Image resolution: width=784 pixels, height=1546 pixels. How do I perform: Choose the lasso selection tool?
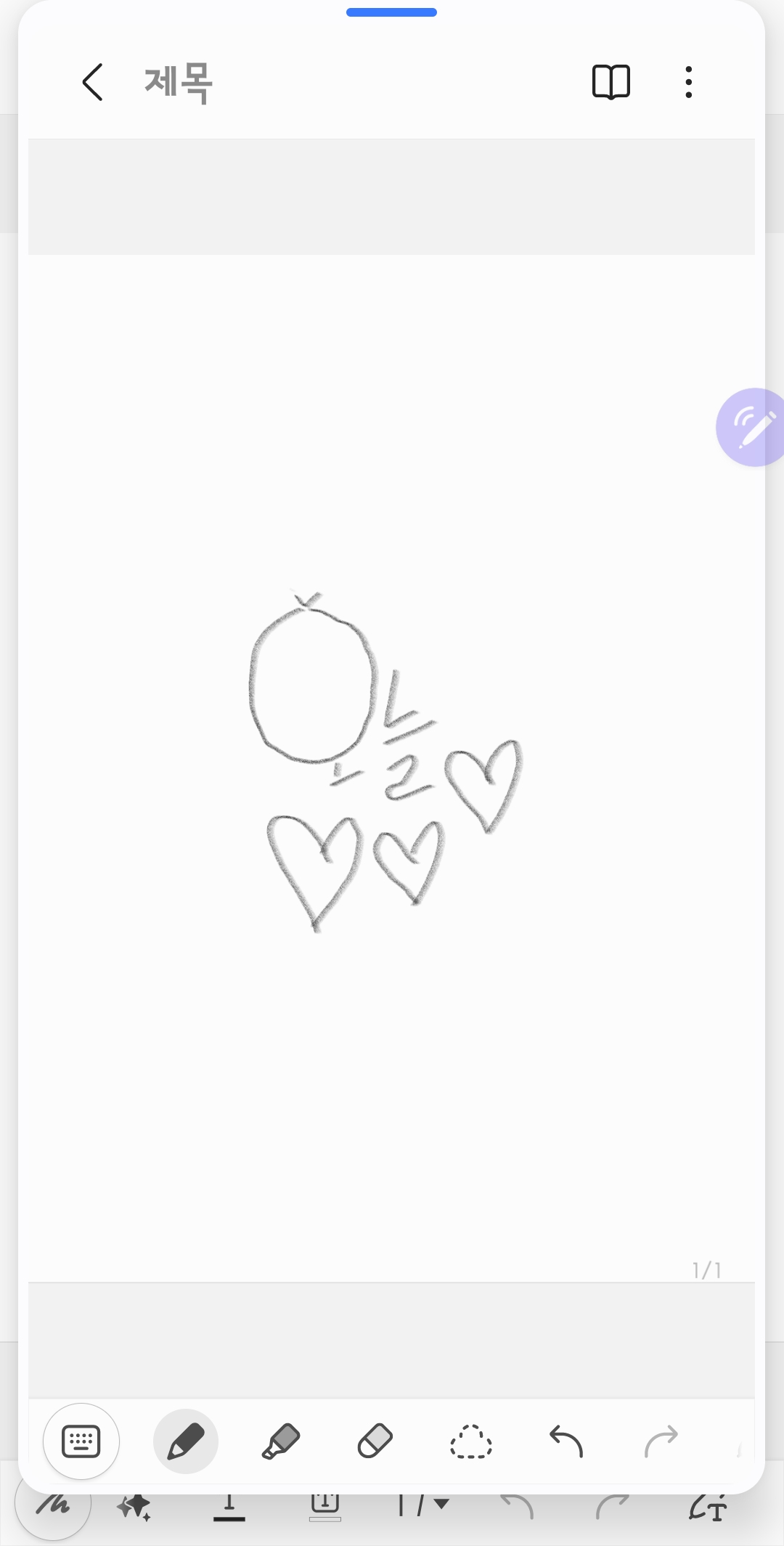(470, 1441)
